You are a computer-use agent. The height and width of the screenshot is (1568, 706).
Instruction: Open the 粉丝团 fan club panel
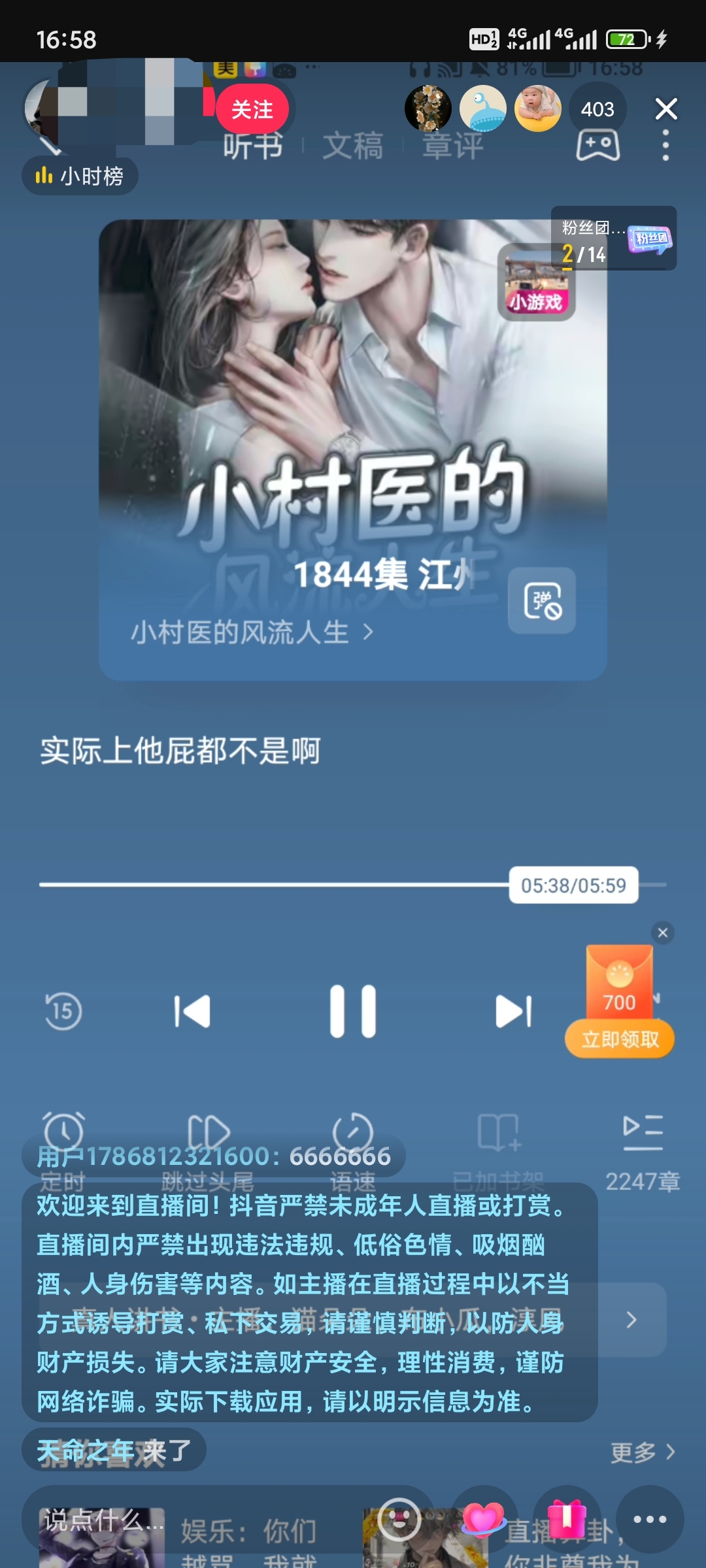click(x=613, y=239)
